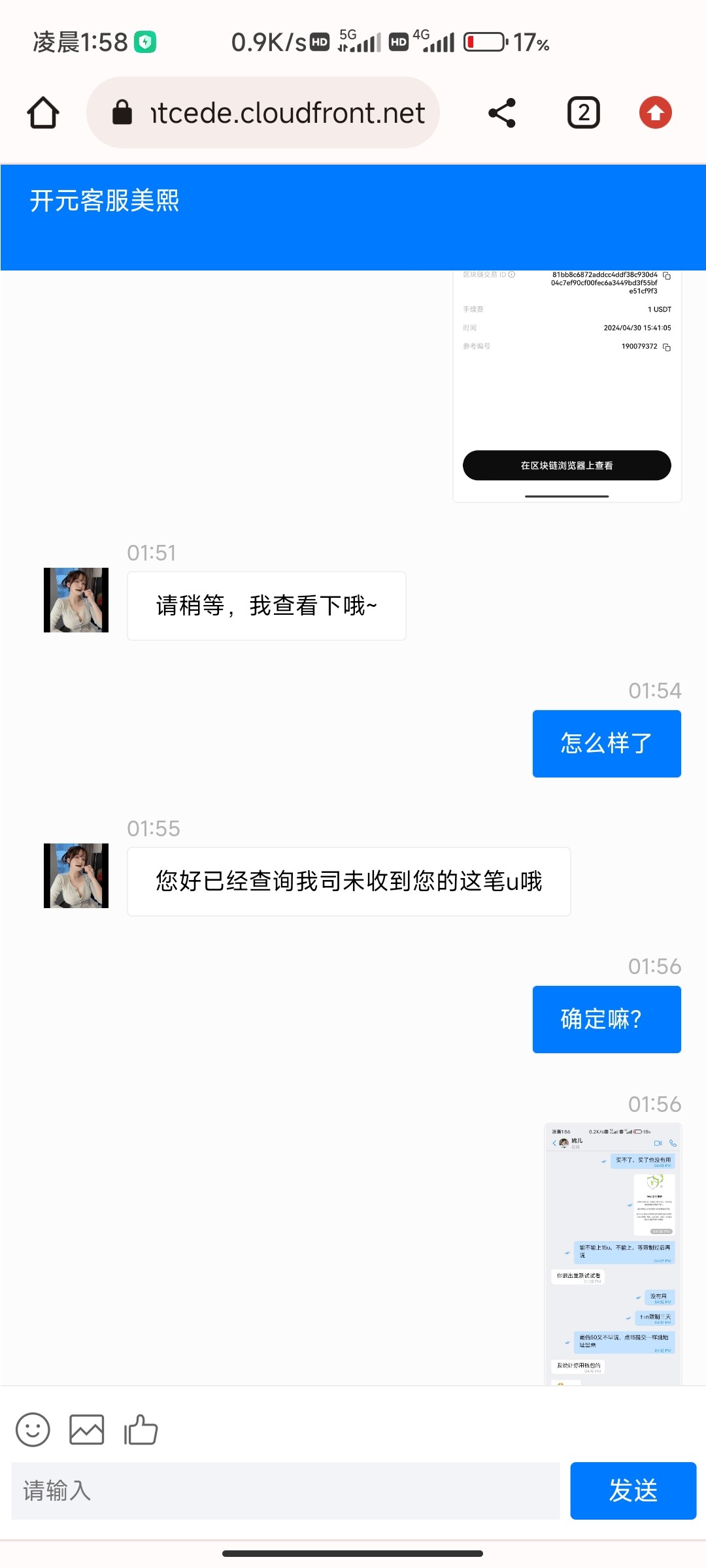Copy the blockchain transaction ID
Image resolution: width=706 pixels, height=1568 pixels.
click(x=667, y=275)
